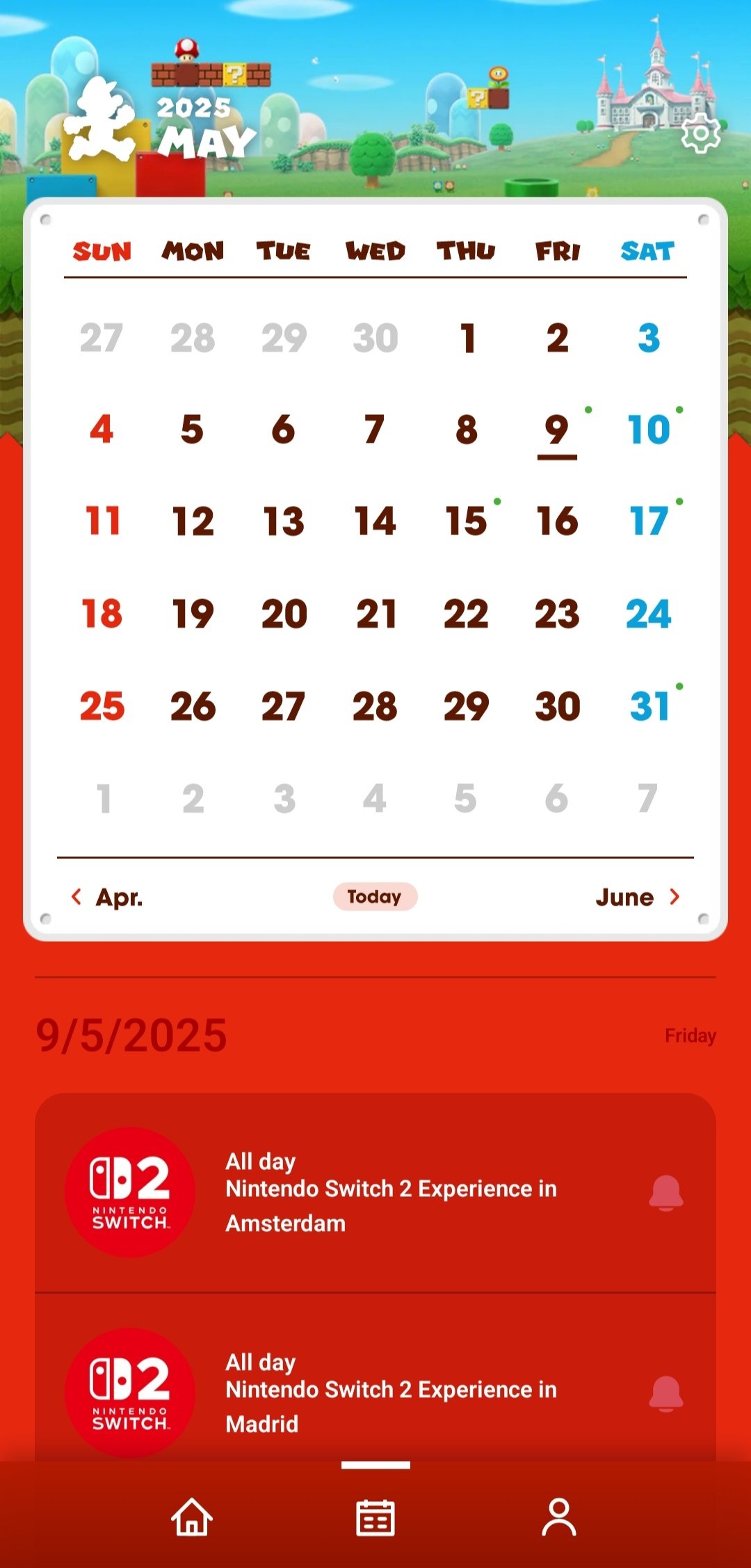Switch to the Home tab

point(192,1517)
